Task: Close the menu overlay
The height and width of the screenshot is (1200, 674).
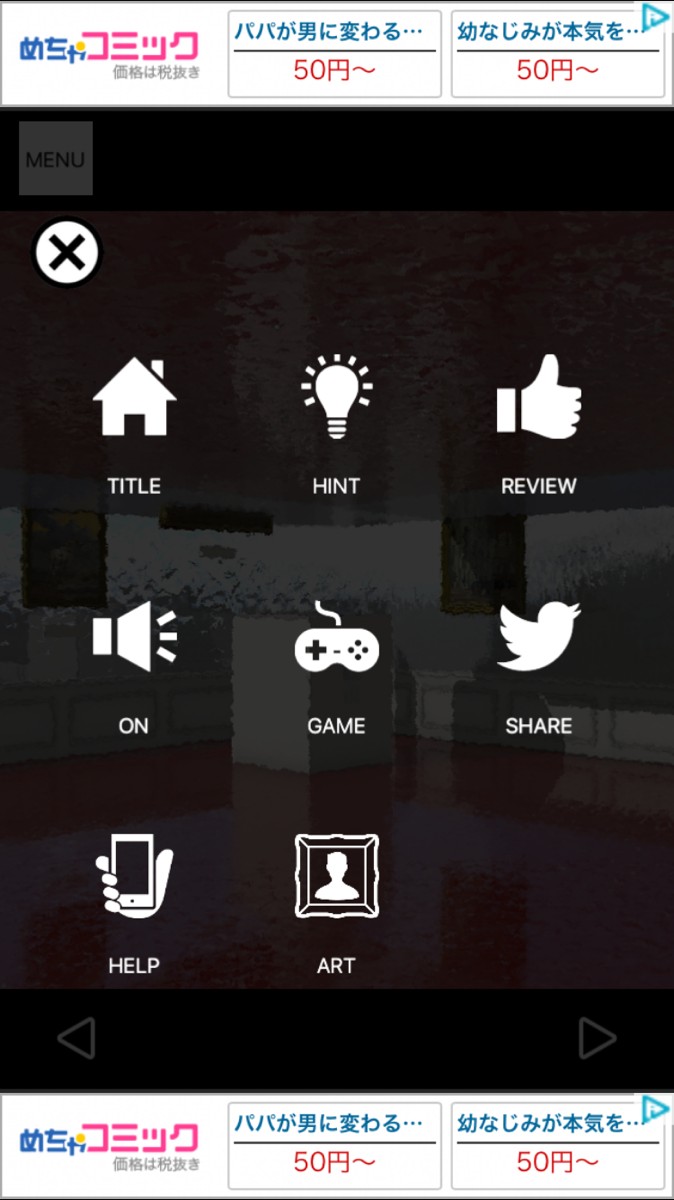Action: click(67, 254)
